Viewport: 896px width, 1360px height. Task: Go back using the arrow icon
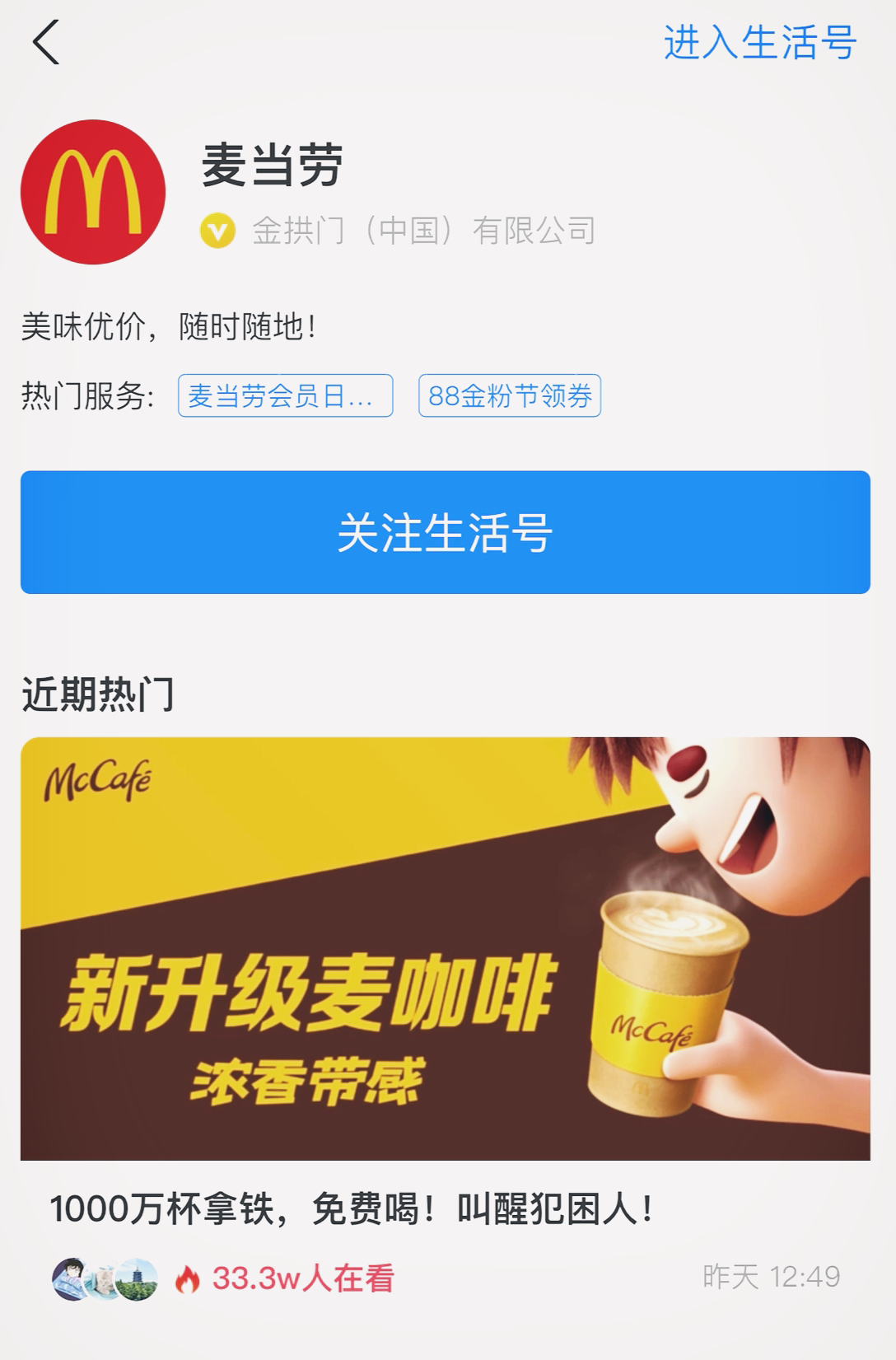(46, 42)
